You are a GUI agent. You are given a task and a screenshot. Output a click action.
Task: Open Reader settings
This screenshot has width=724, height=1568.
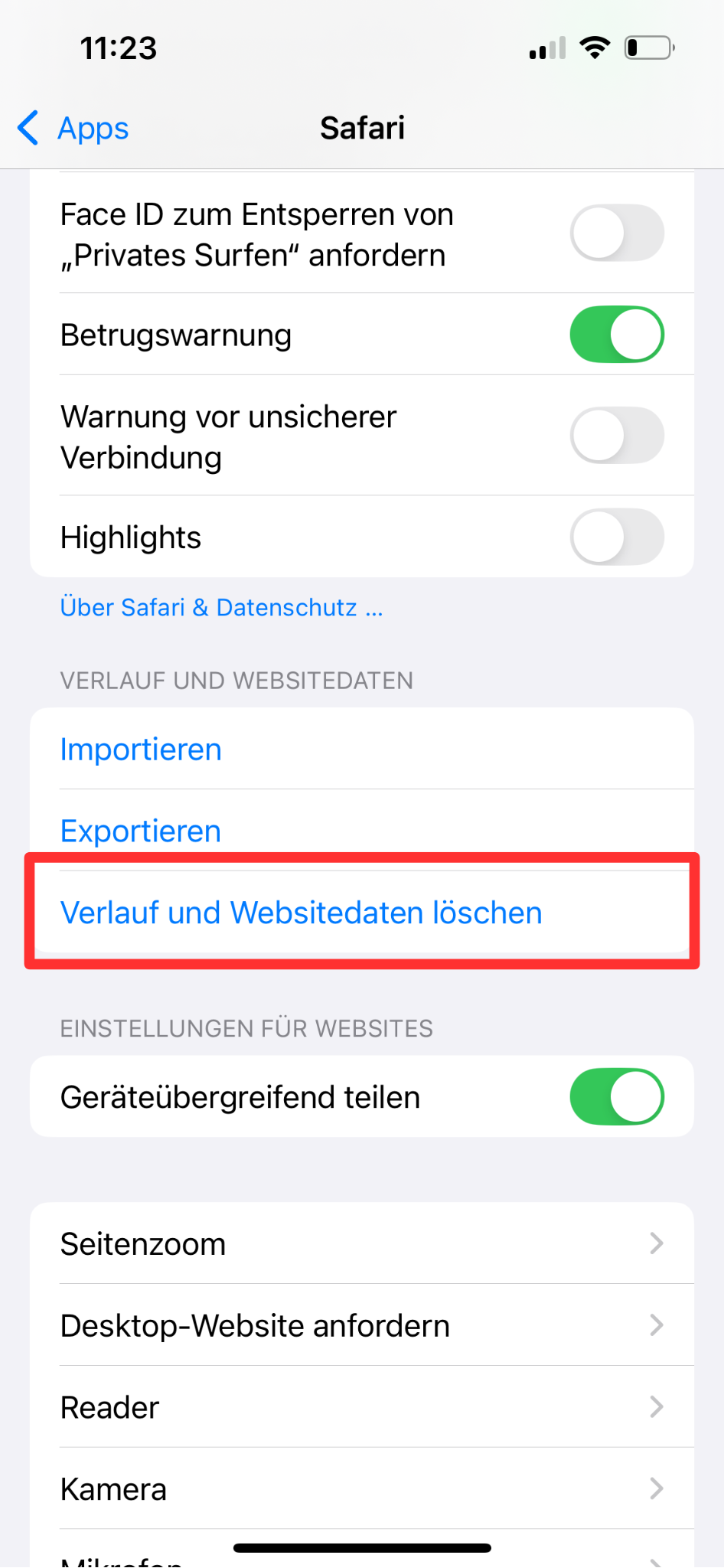361,1407
